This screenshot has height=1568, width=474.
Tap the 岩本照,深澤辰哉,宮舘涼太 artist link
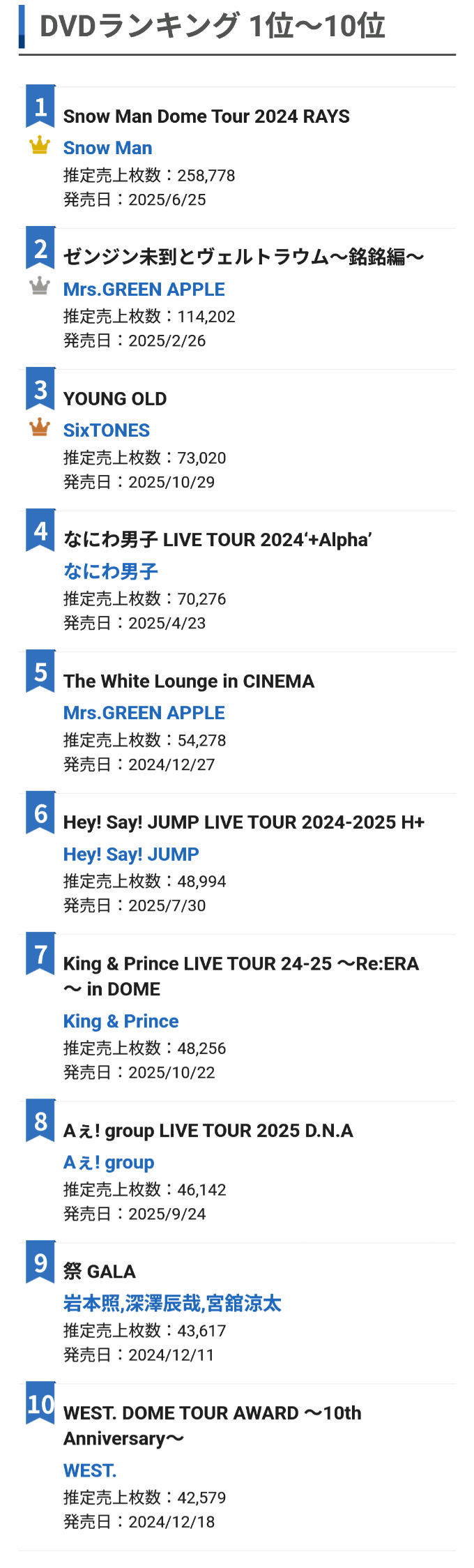[172, 1304]
